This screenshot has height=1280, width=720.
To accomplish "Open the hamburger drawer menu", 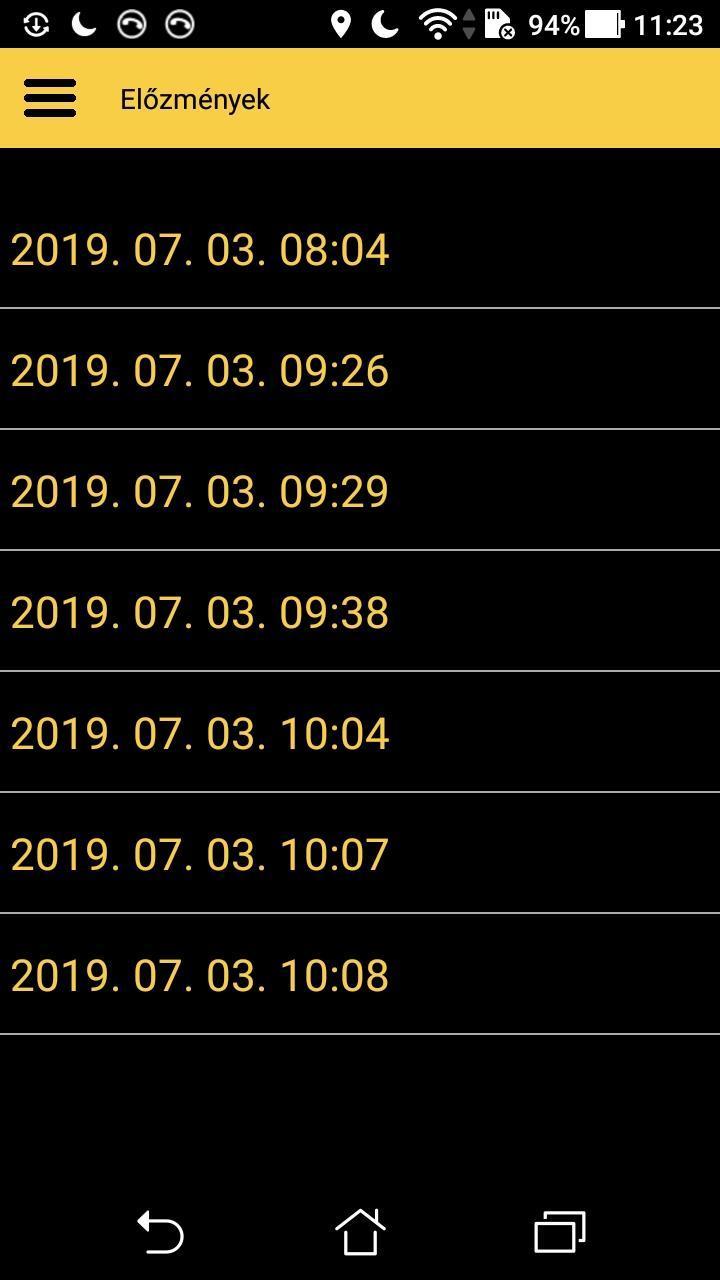I will [x=50, y=99].
